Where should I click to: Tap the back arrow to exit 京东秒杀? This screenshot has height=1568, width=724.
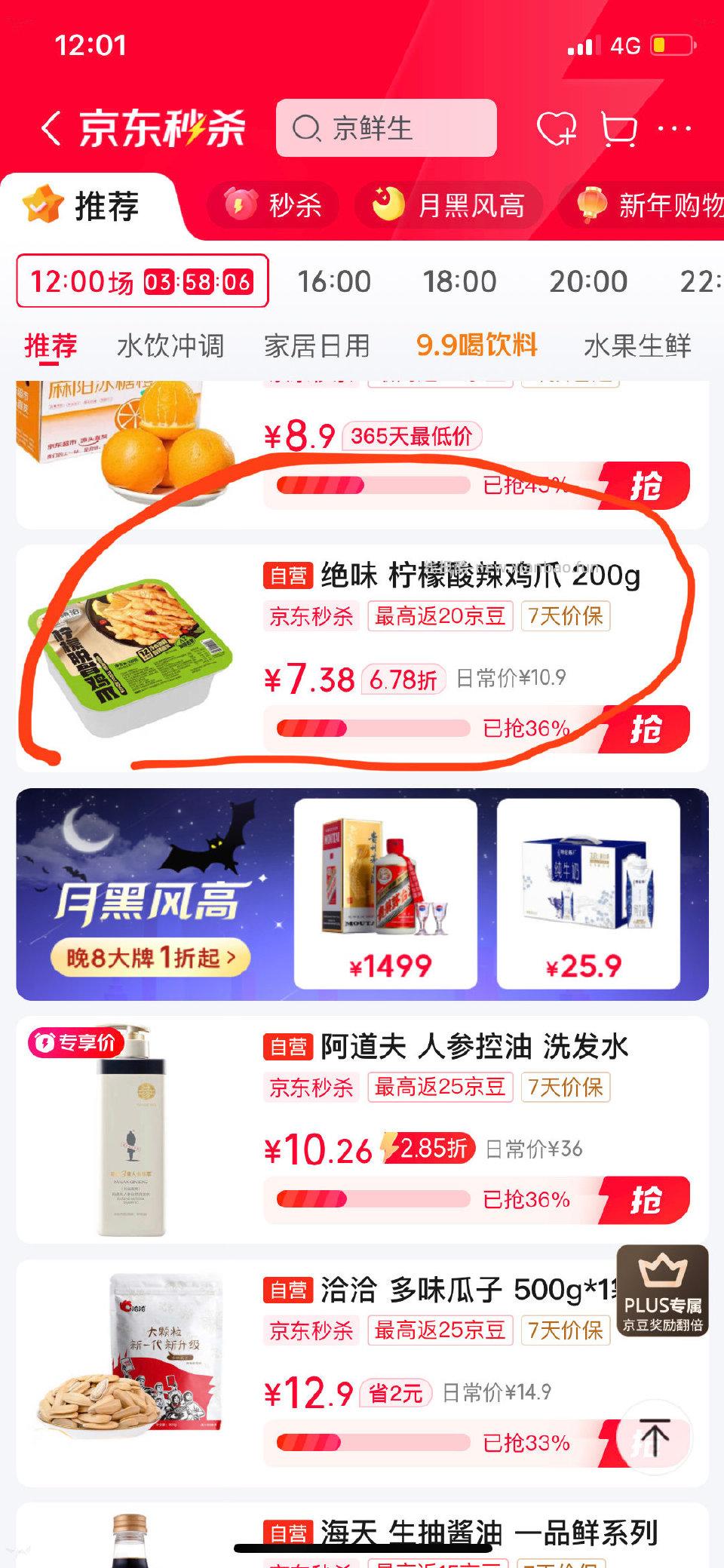(51, 128)
